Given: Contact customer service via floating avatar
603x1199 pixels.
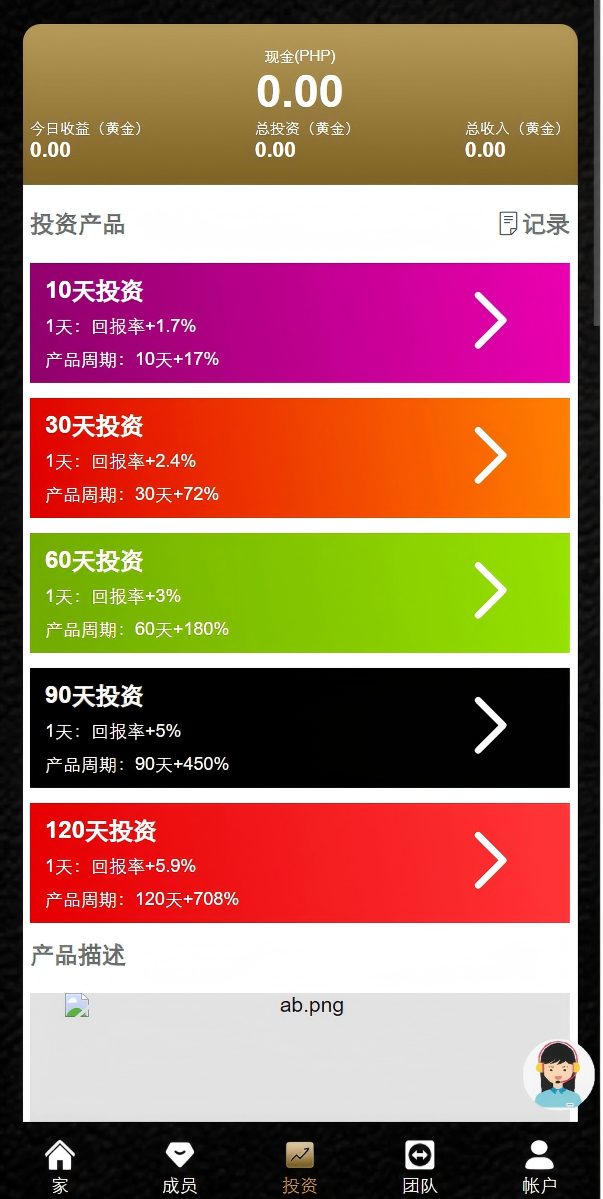Looking at the screenshot, I should [x=558, y=1074].
